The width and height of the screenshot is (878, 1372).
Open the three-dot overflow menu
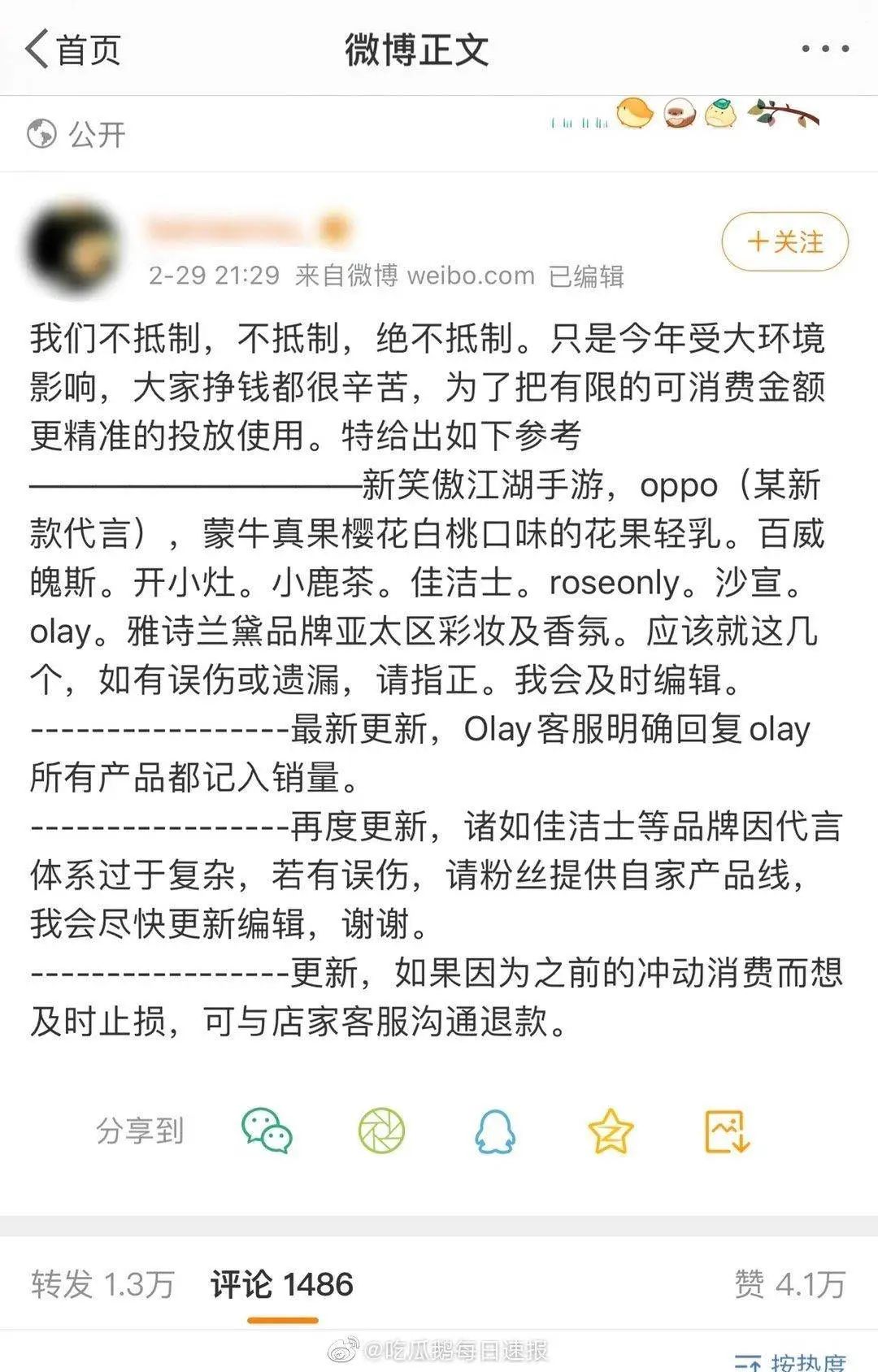coord(824,50)
